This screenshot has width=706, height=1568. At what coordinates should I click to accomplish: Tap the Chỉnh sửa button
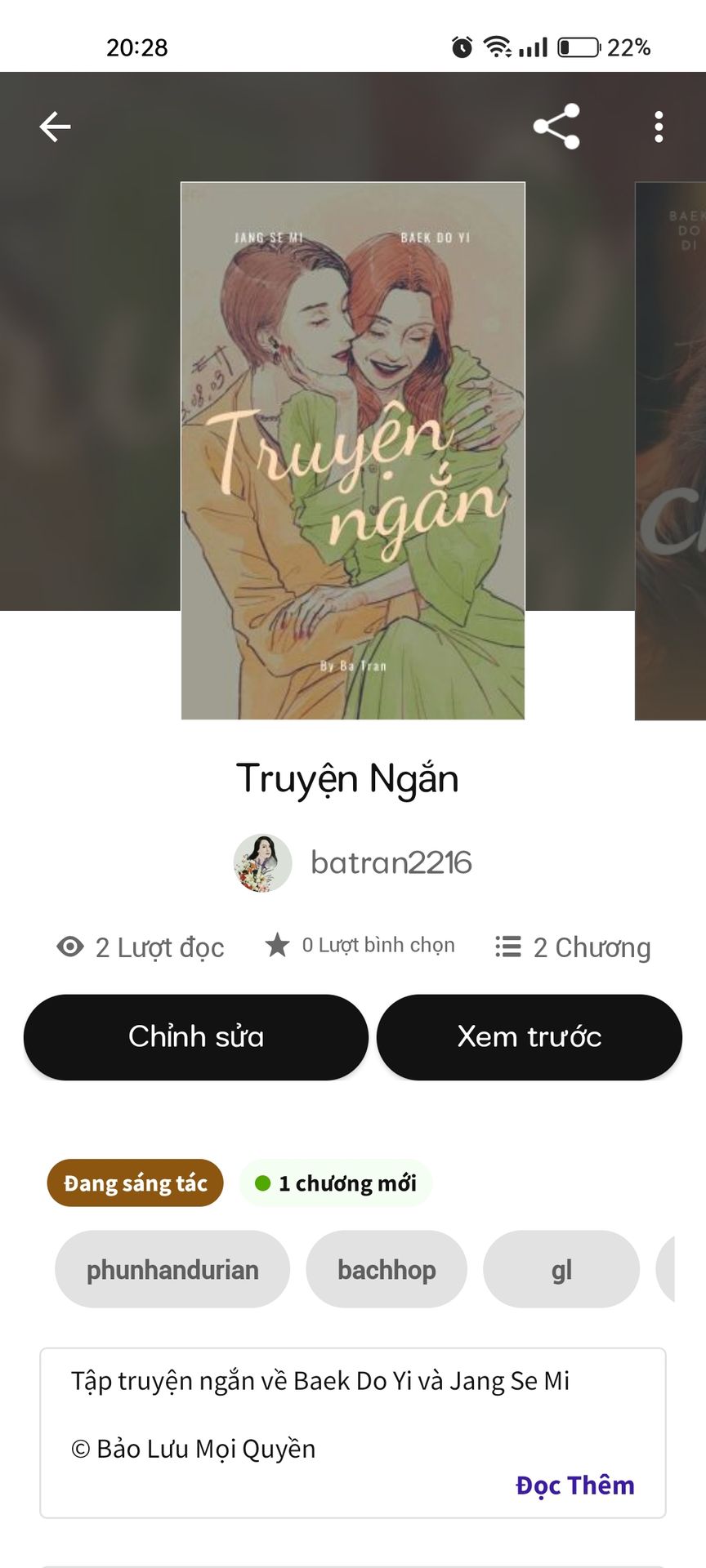click(x=196, y=1037)
